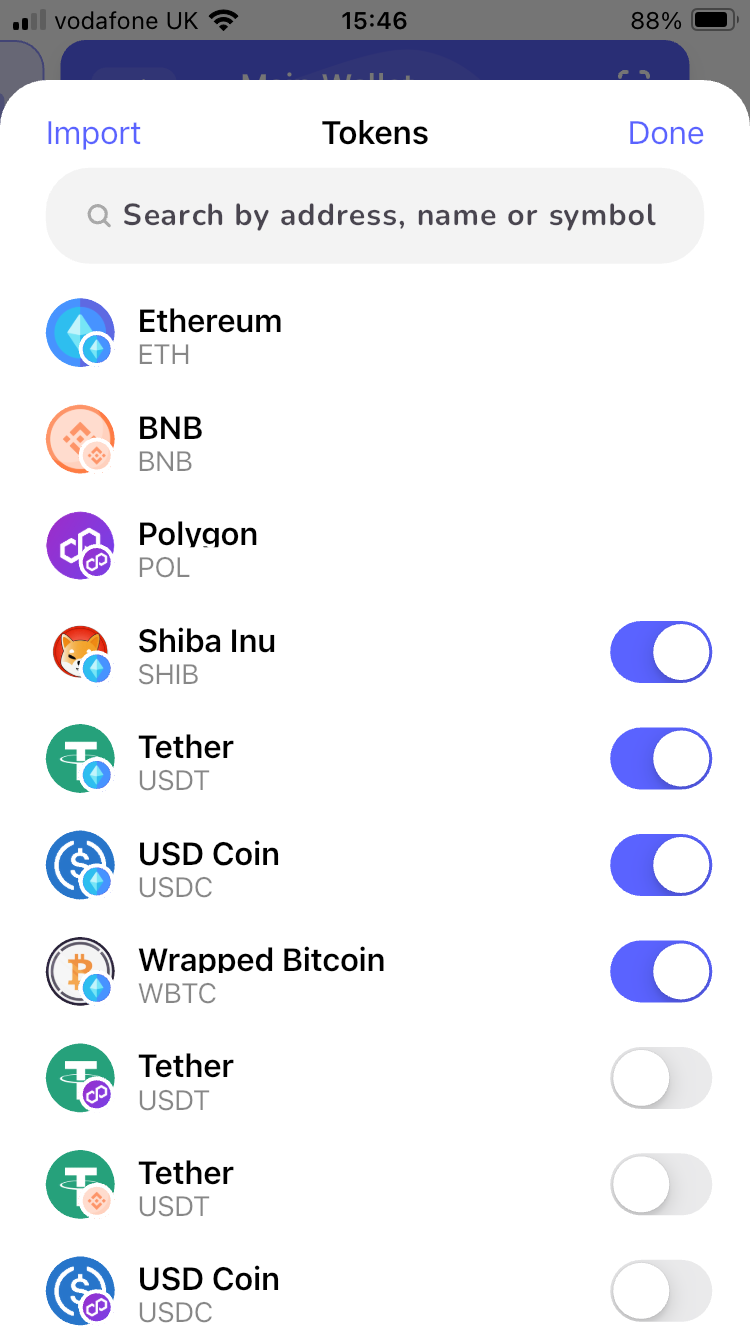Tap the Polygon-network USD Coin icon
Image resolution: width=750 pixels, height=1334 pixels.
pos(80,1290)
